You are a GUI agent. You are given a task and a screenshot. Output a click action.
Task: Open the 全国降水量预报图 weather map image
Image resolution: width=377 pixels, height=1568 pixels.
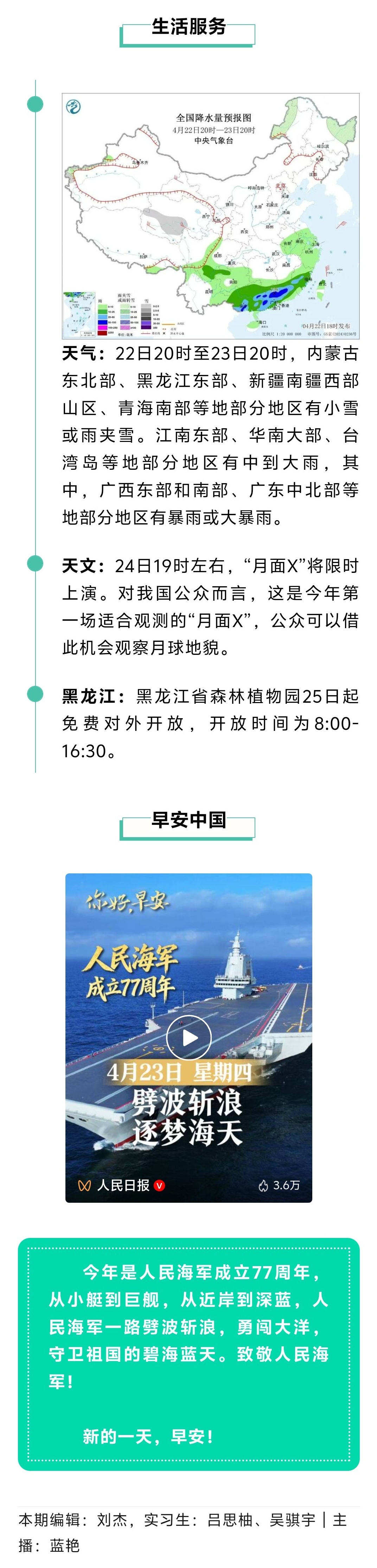click(210, 215)
